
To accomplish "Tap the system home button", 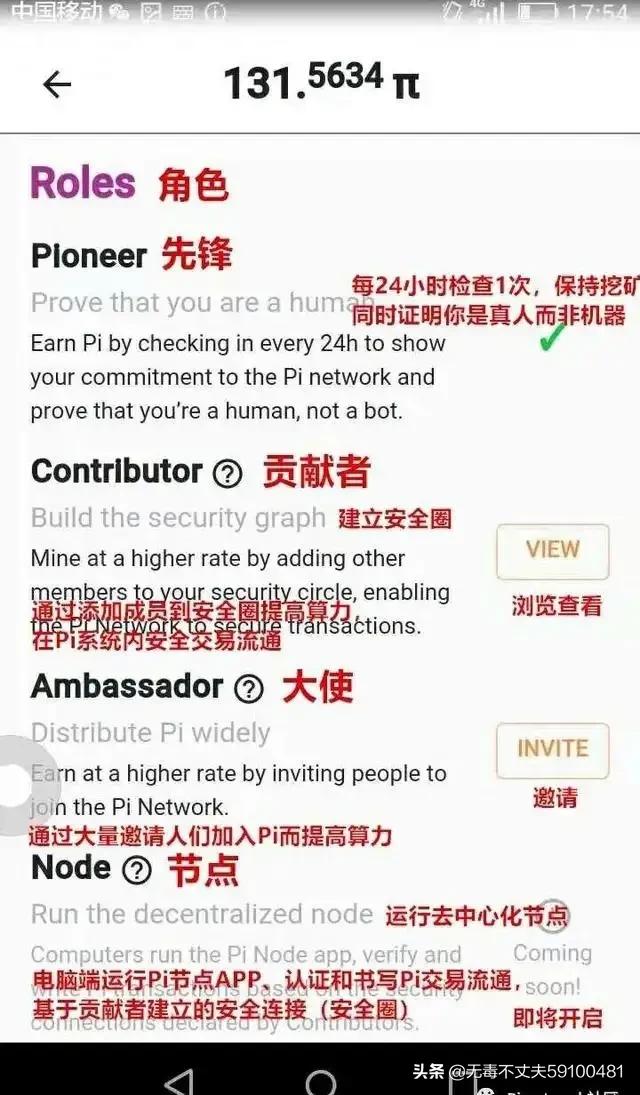I will tap(321, 1081).
